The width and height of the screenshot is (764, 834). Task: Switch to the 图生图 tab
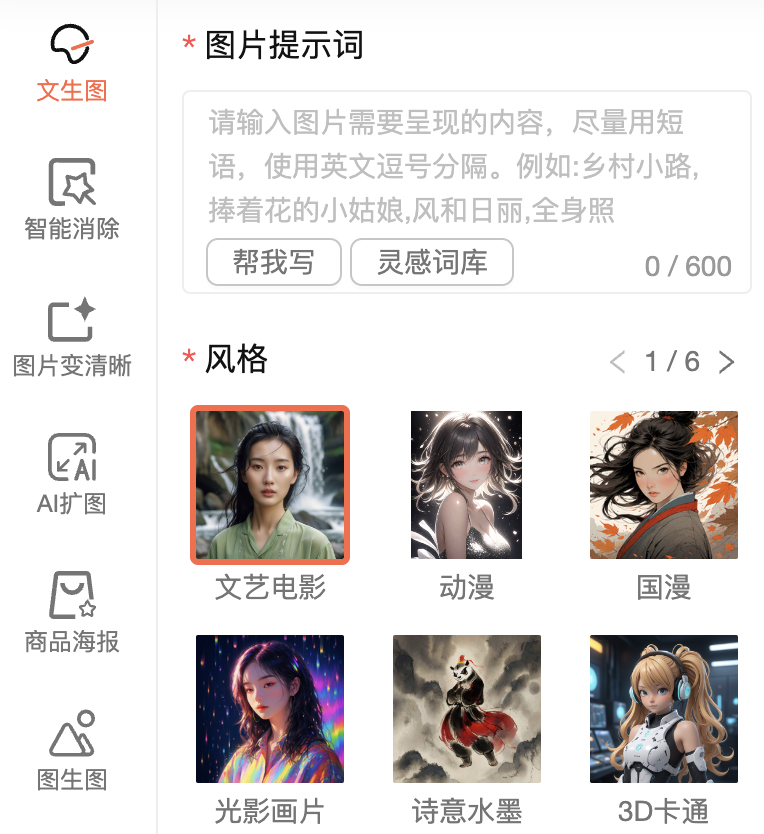[72, 749]
